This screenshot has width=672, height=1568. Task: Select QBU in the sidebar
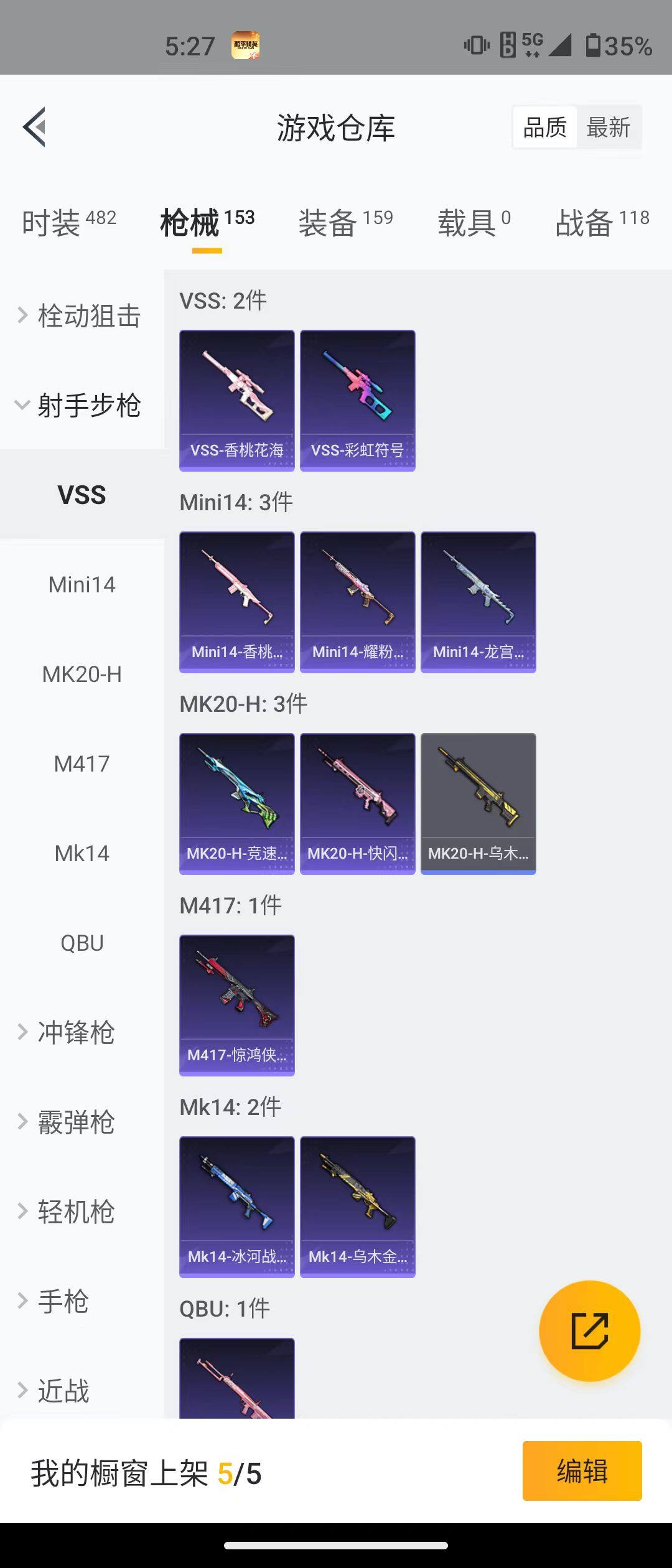82,943
